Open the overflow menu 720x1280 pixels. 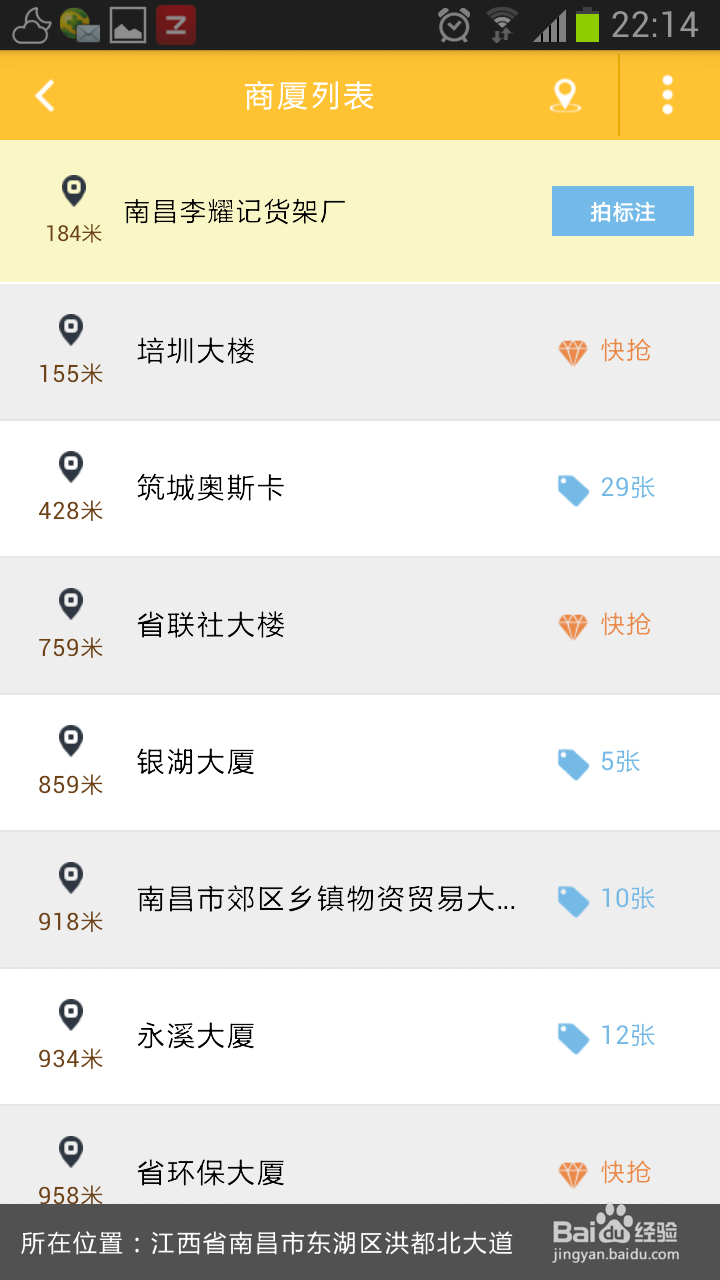(667, 96)
